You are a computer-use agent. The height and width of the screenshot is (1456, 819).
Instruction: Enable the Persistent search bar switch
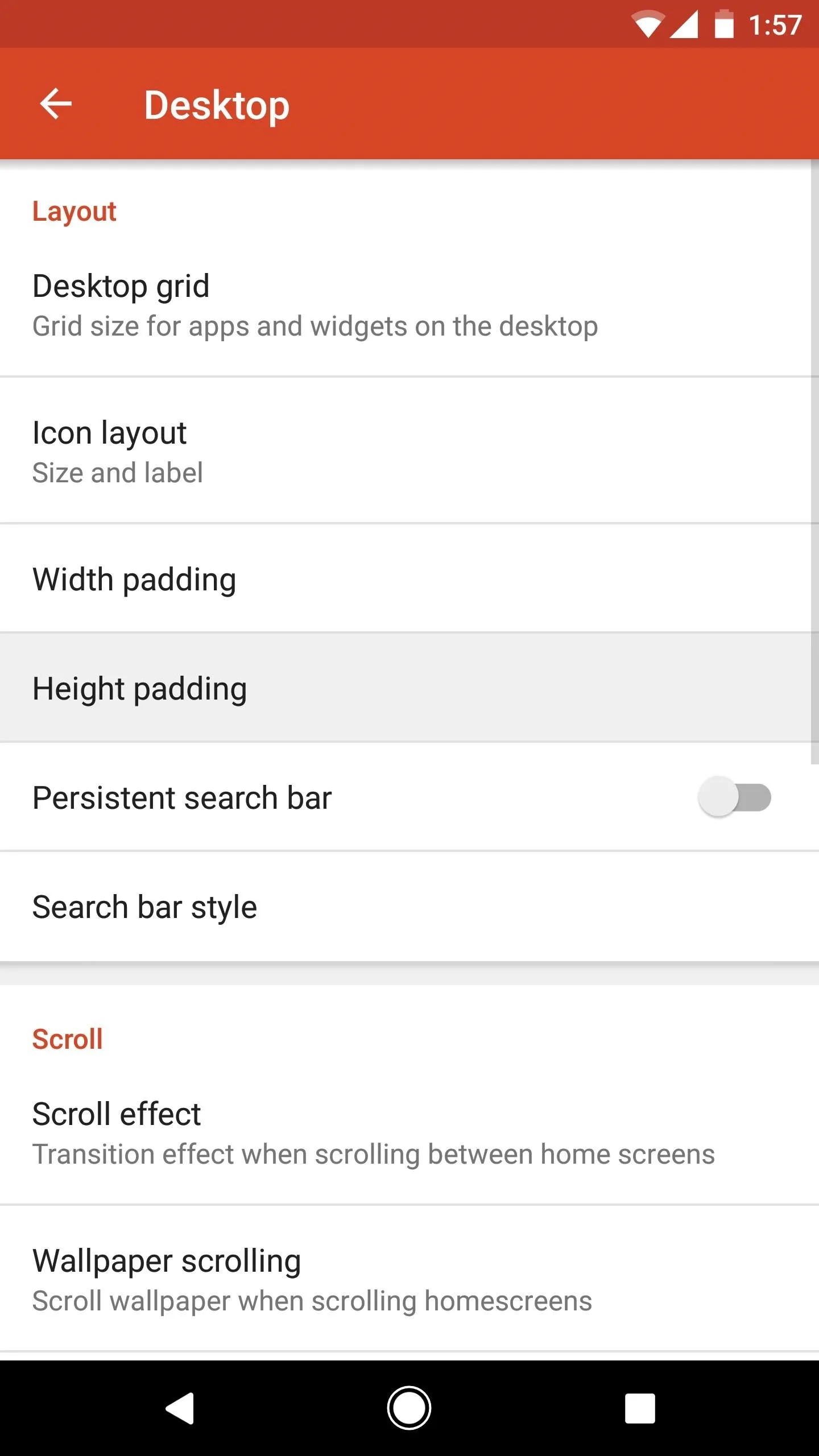(x=734, y=797)
